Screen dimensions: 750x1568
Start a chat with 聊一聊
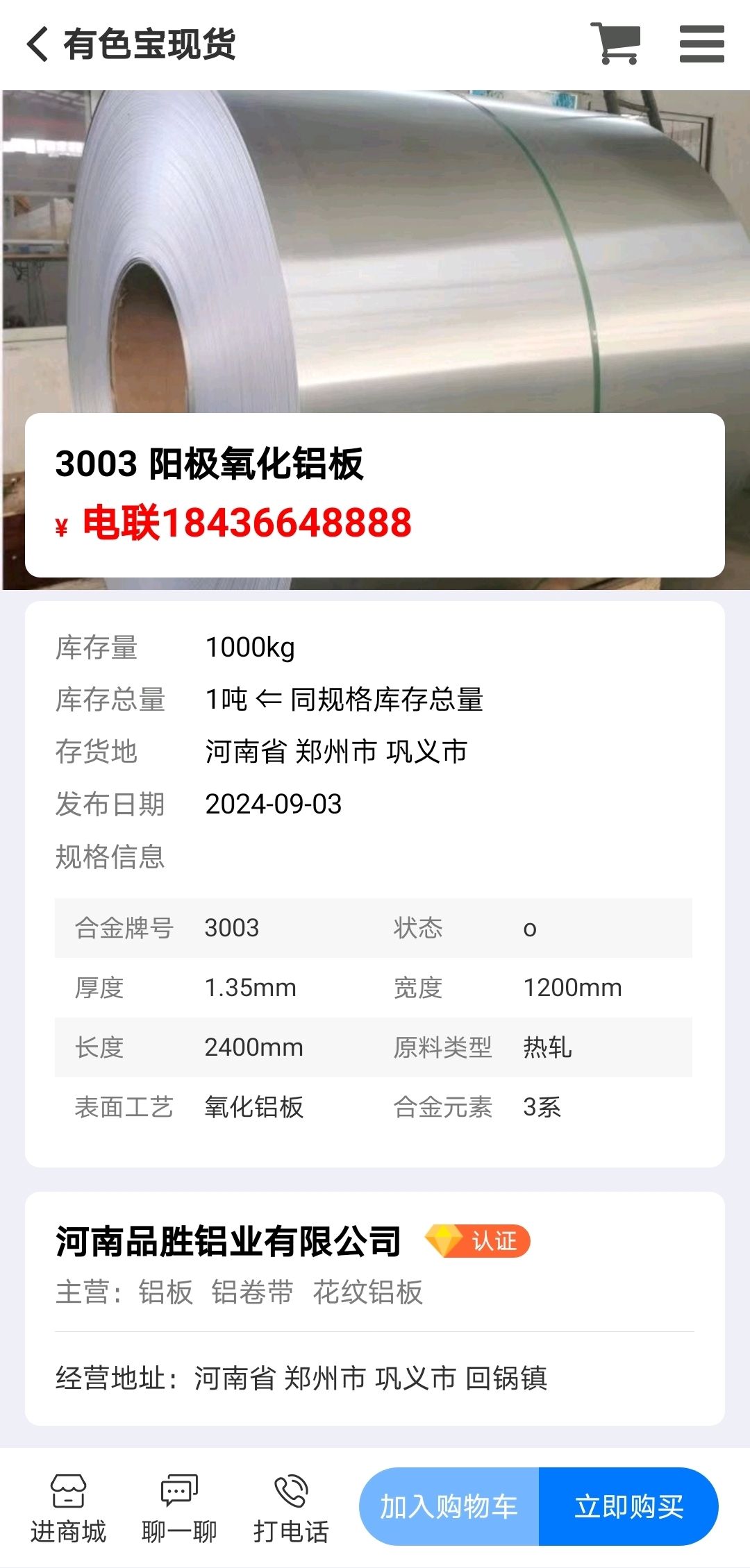tap(179, 1509)
